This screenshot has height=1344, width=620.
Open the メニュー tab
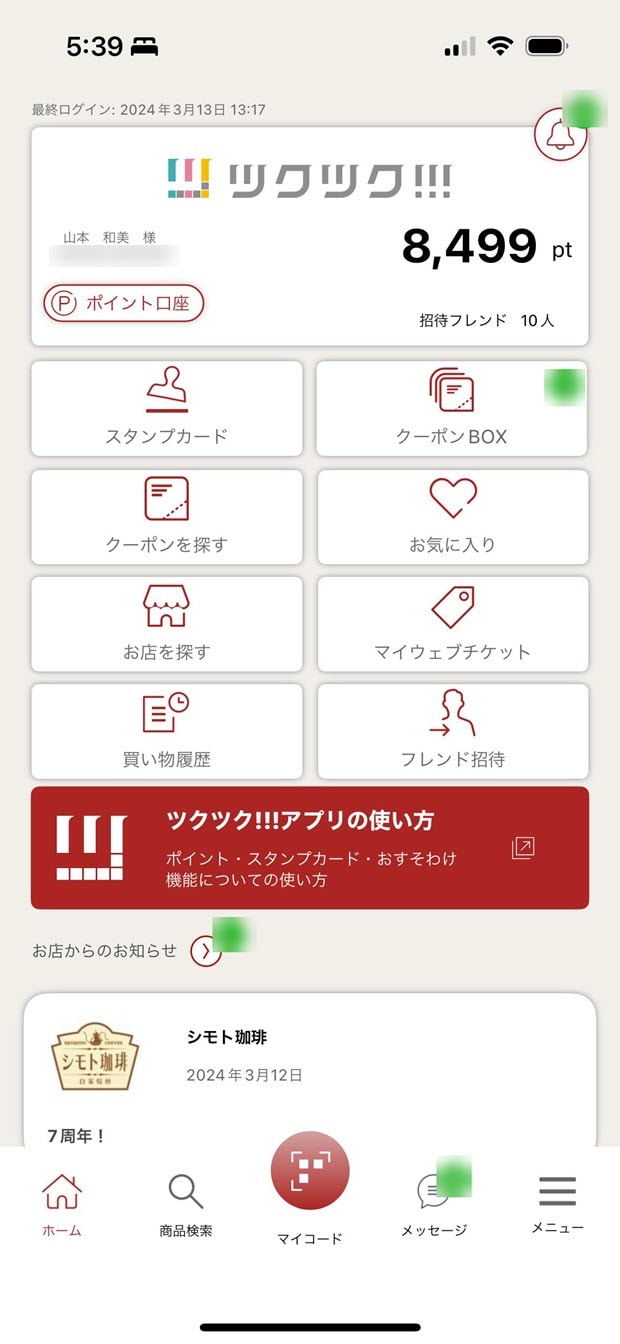[x=557, y=1204]
